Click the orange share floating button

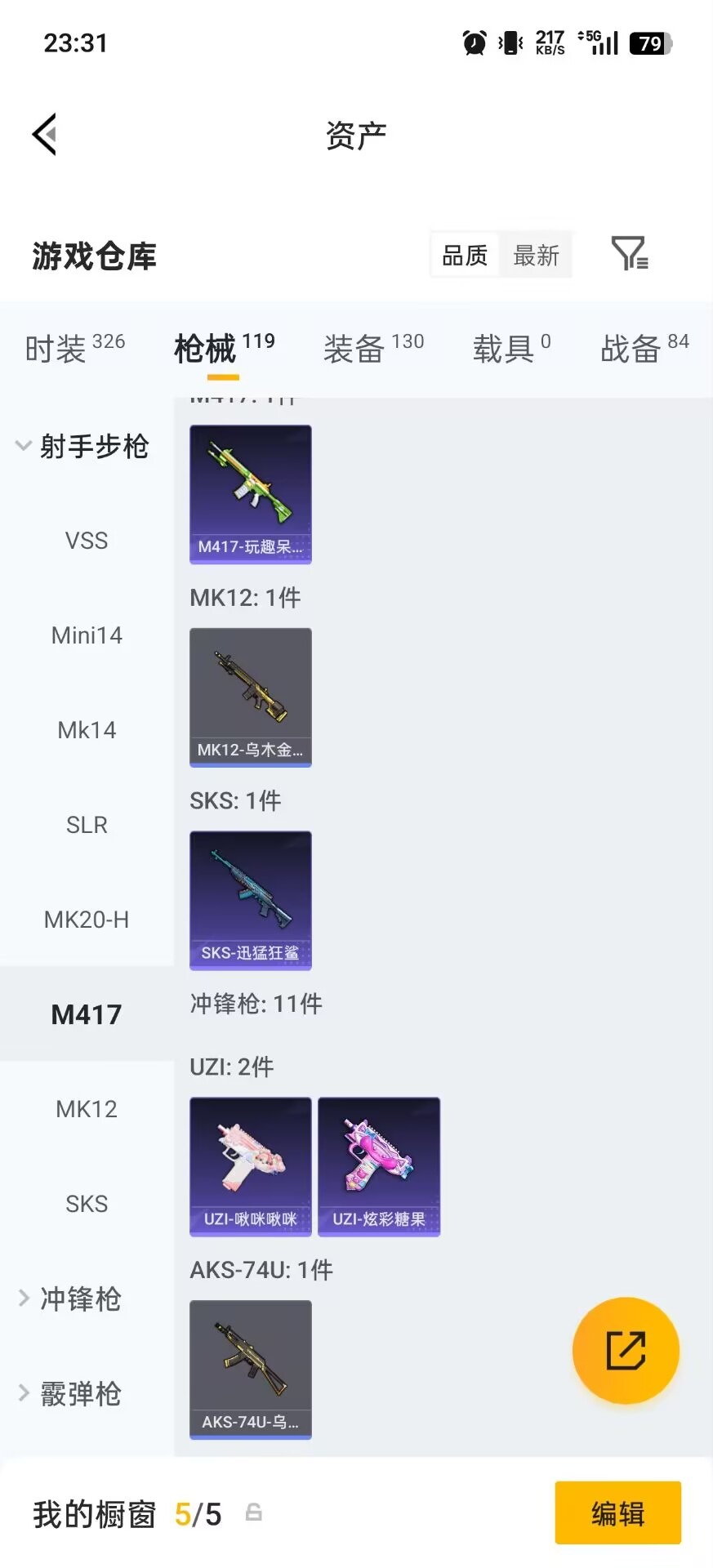pos(626,1350)
